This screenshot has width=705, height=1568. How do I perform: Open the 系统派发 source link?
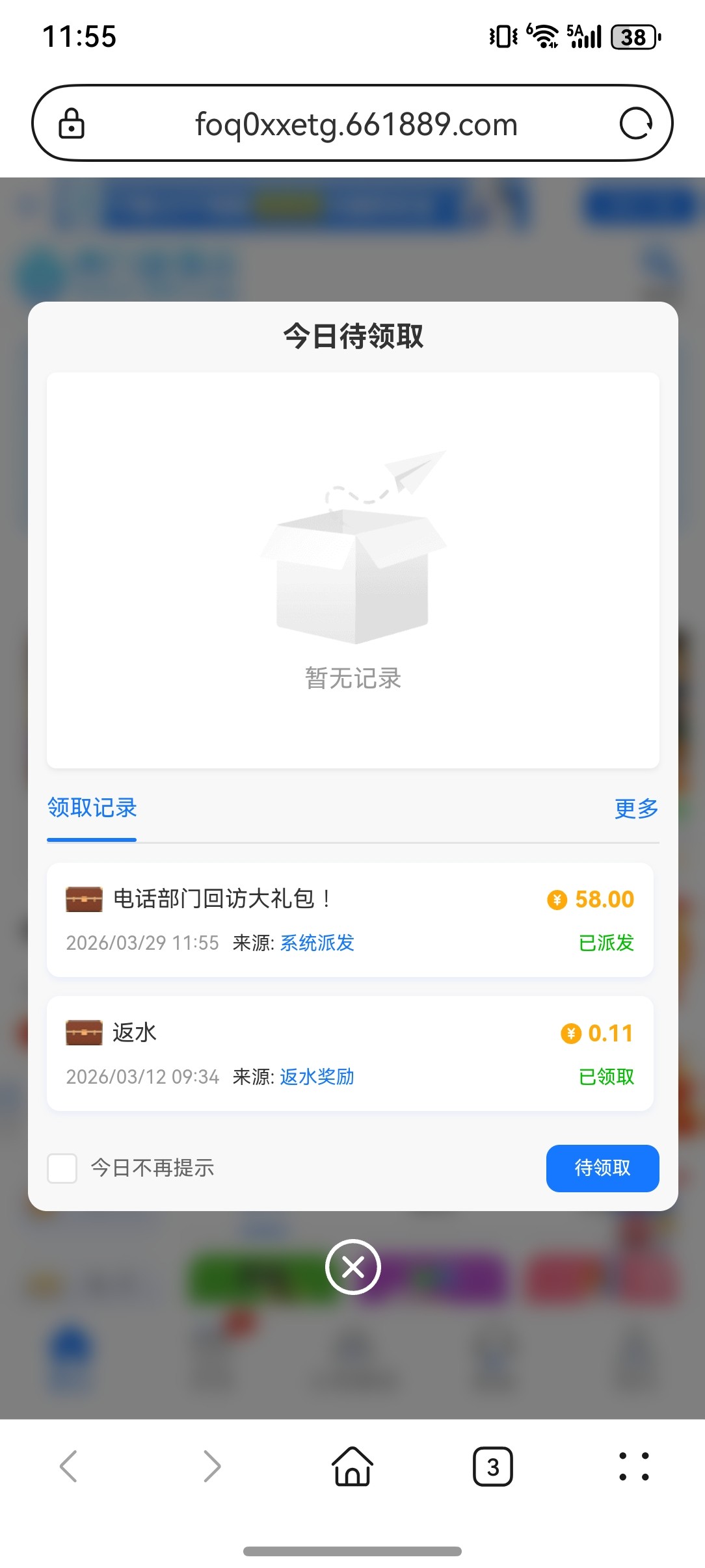point(317,943)
